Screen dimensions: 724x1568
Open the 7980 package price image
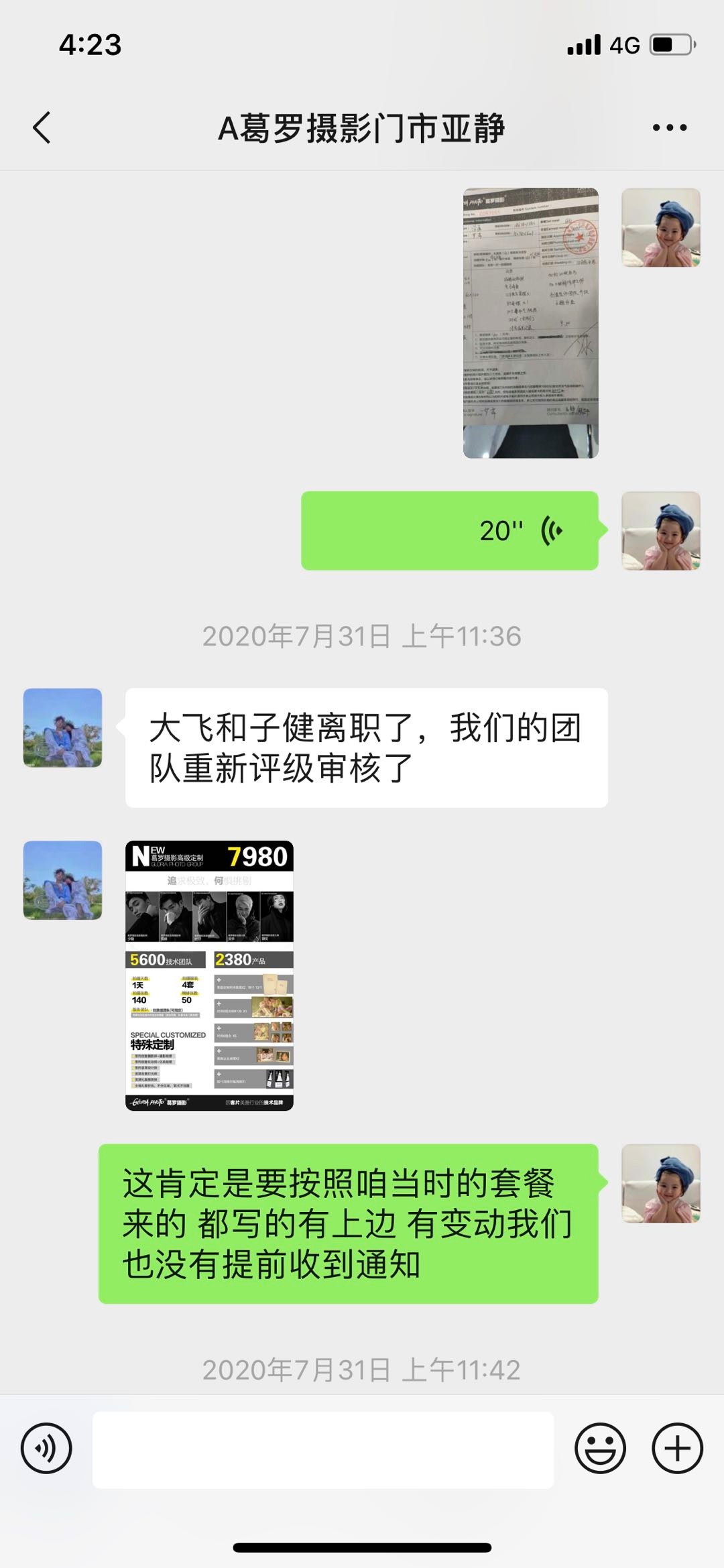pos(209,975)
